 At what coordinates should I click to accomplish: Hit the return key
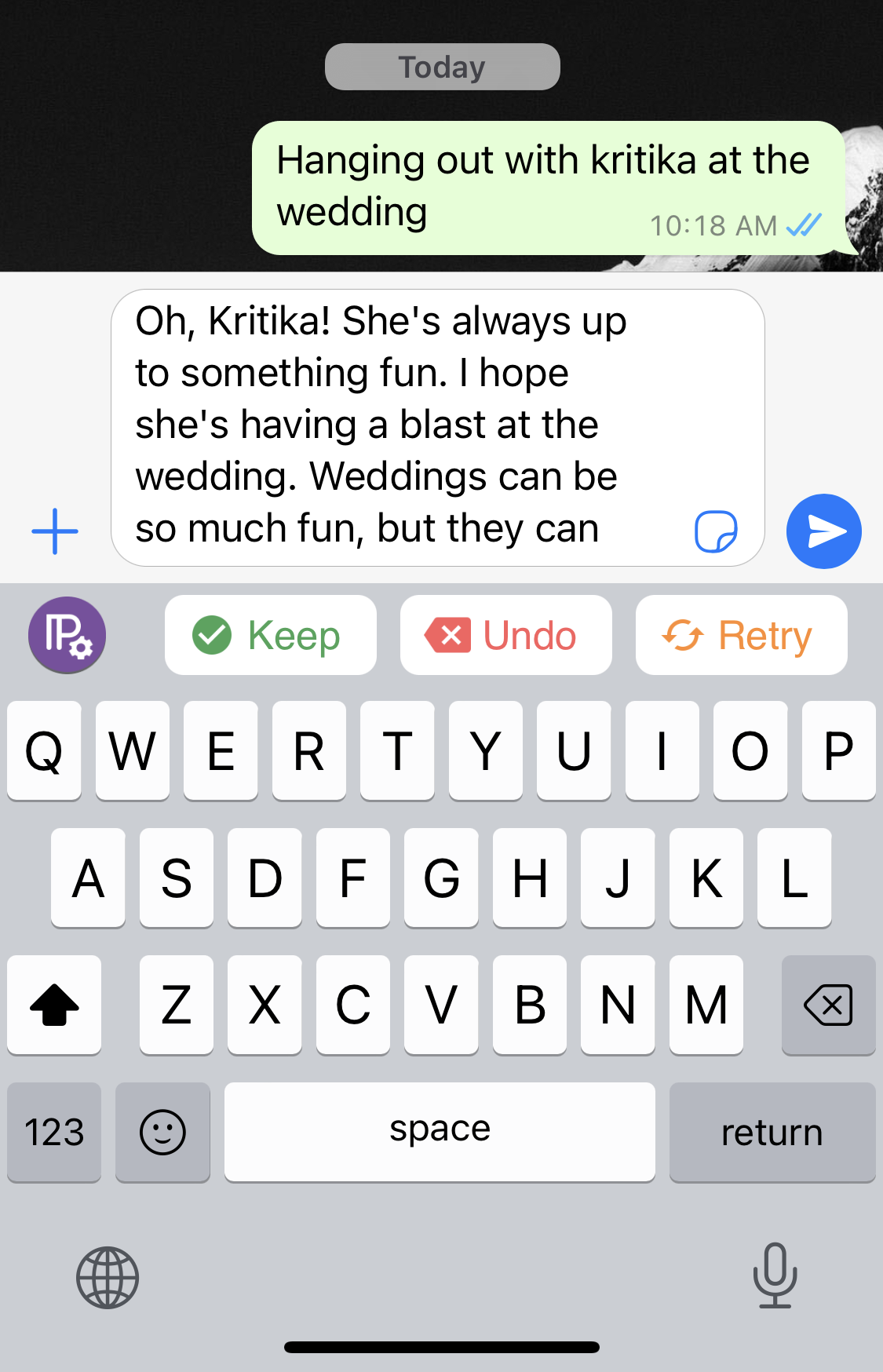click(x=772, y=1132)
